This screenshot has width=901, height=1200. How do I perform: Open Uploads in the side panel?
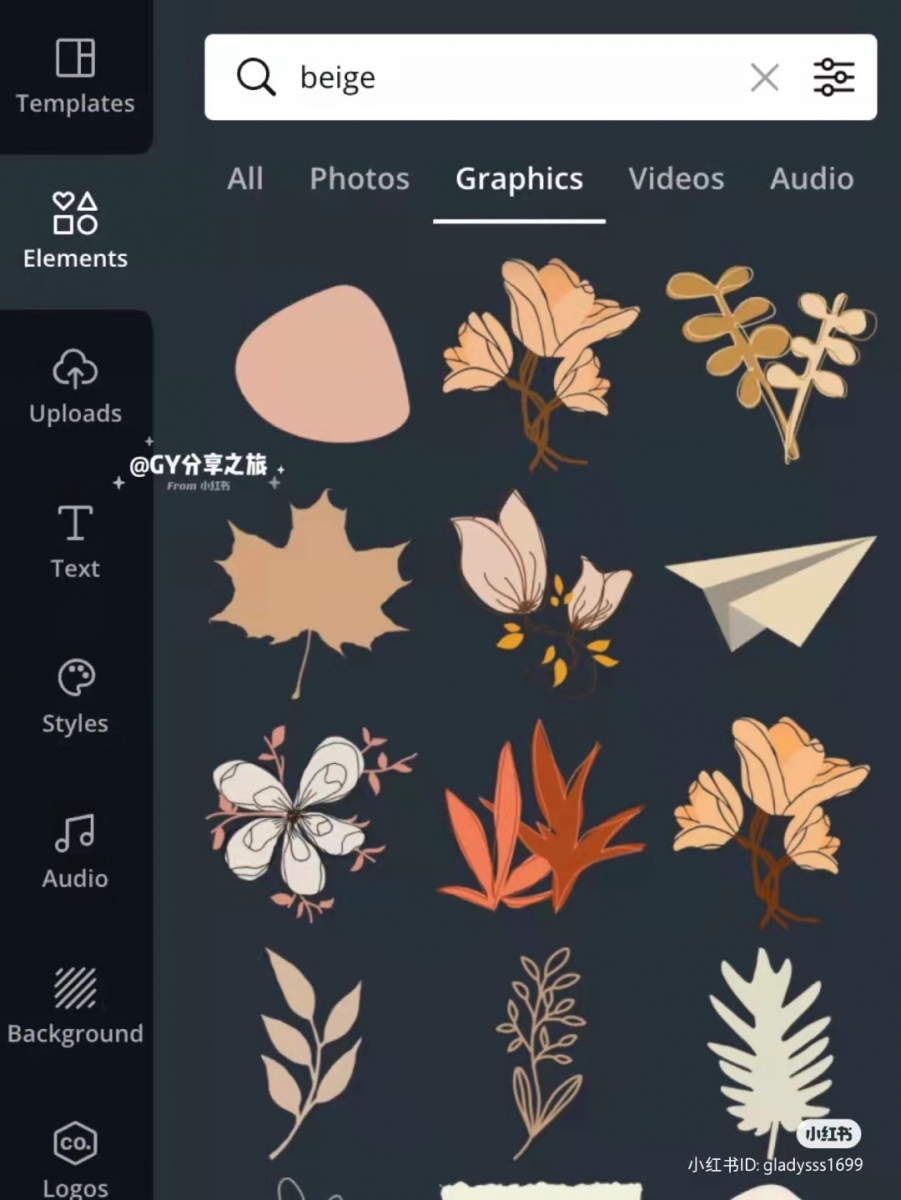tap(75, 387)
